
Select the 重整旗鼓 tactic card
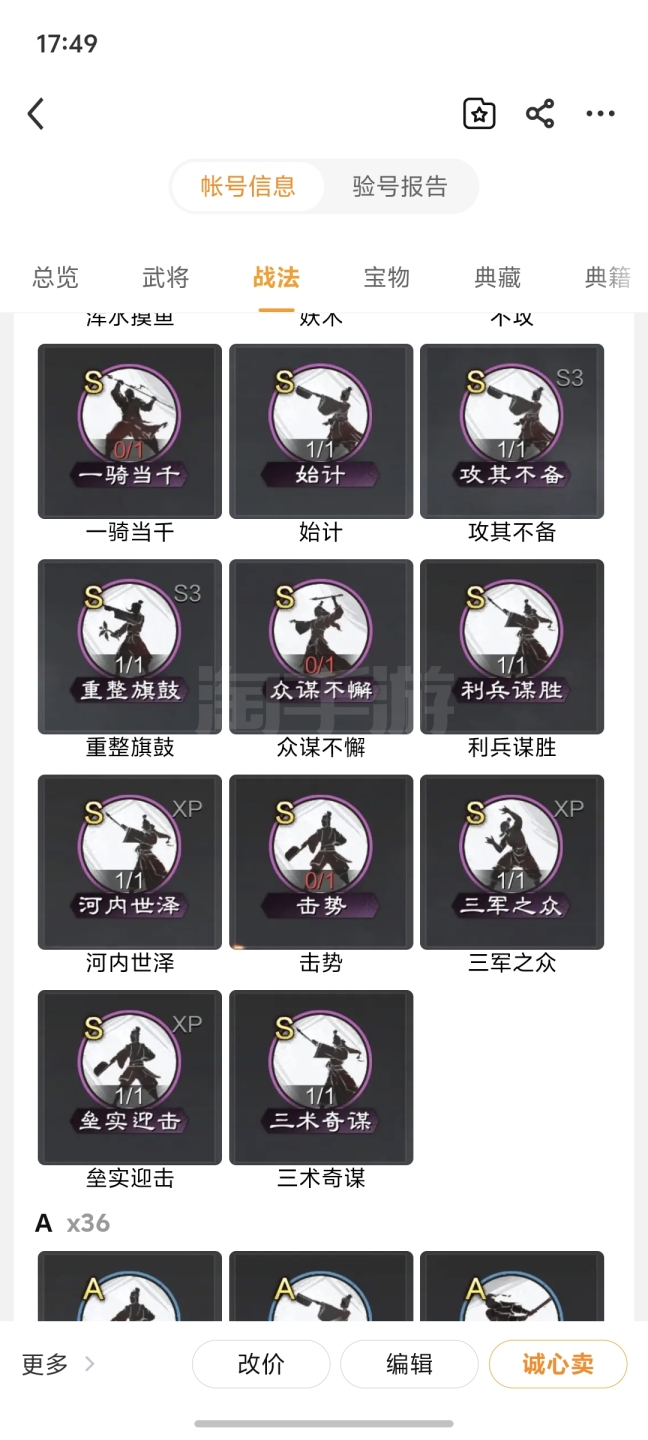(x=130, y=647)
